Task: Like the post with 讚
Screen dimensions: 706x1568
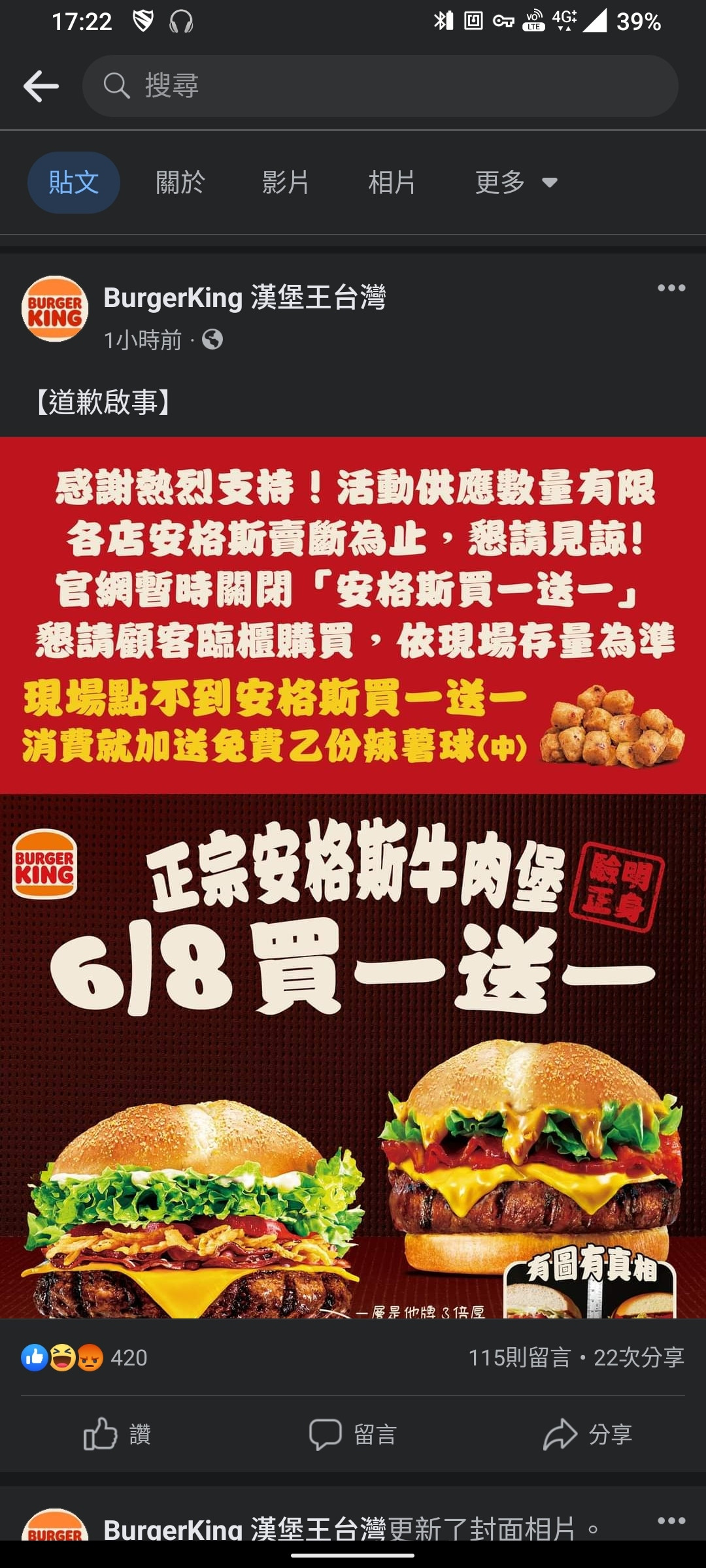Action: click(118, 1434)
